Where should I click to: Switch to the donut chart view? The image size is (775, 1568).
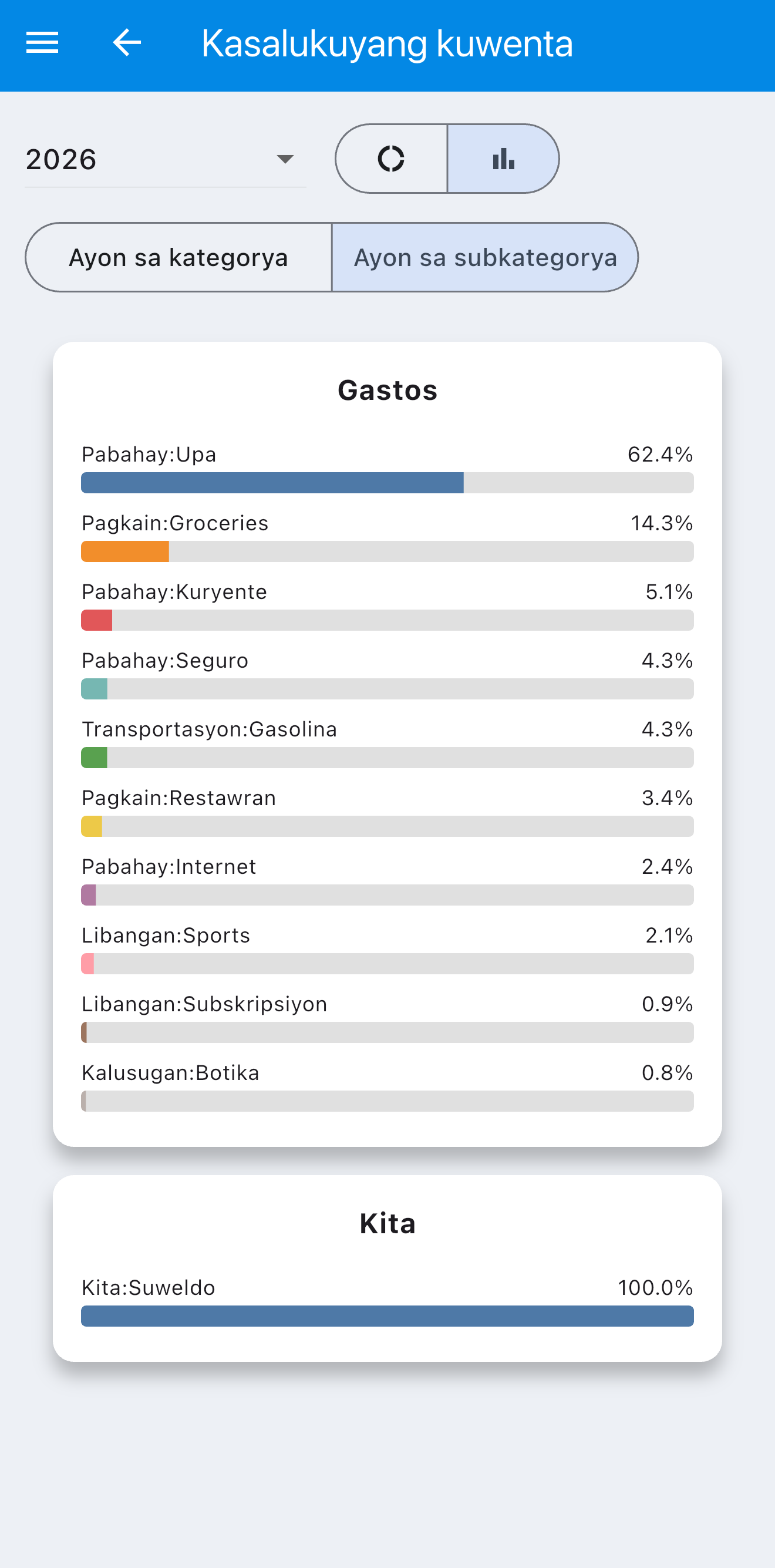click(x=391, y=159)
